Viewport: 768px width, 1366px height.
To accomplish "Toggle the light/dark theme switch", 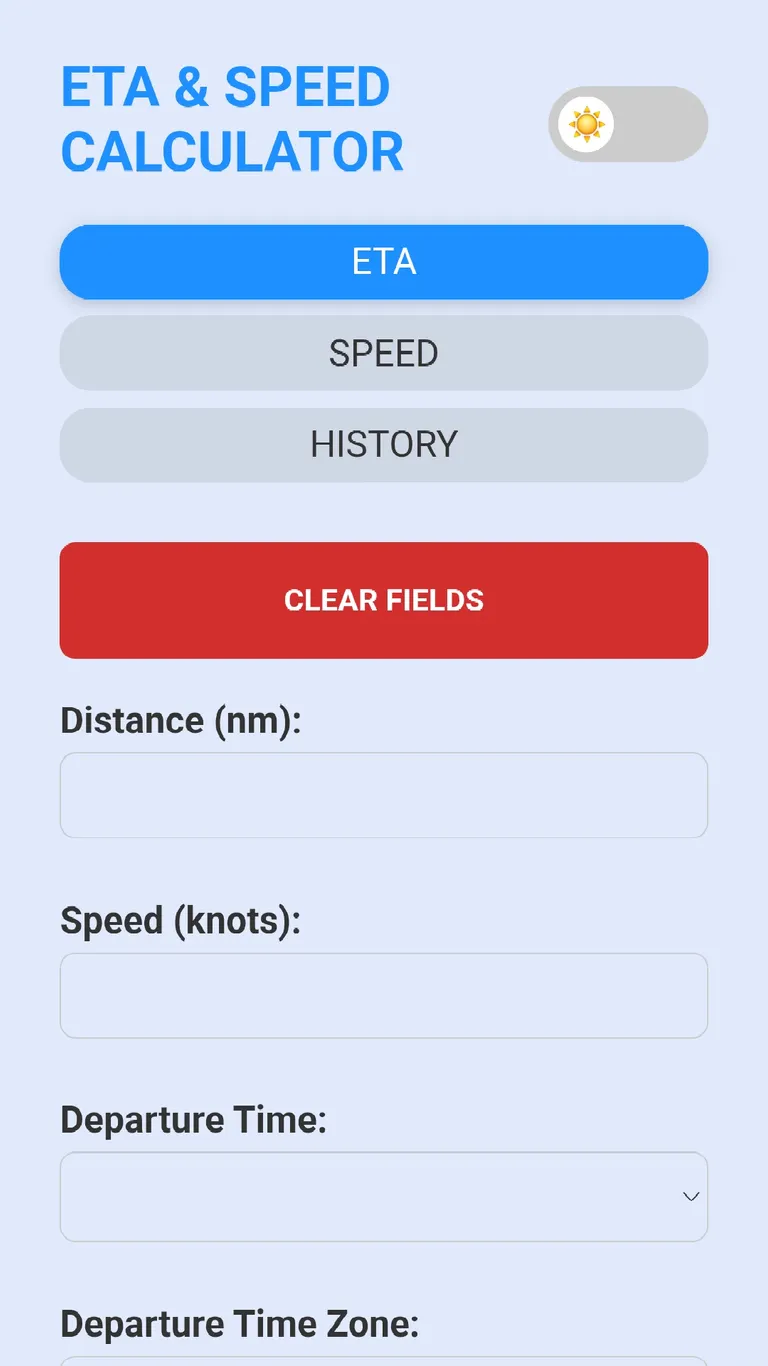I will coord(627,125).
